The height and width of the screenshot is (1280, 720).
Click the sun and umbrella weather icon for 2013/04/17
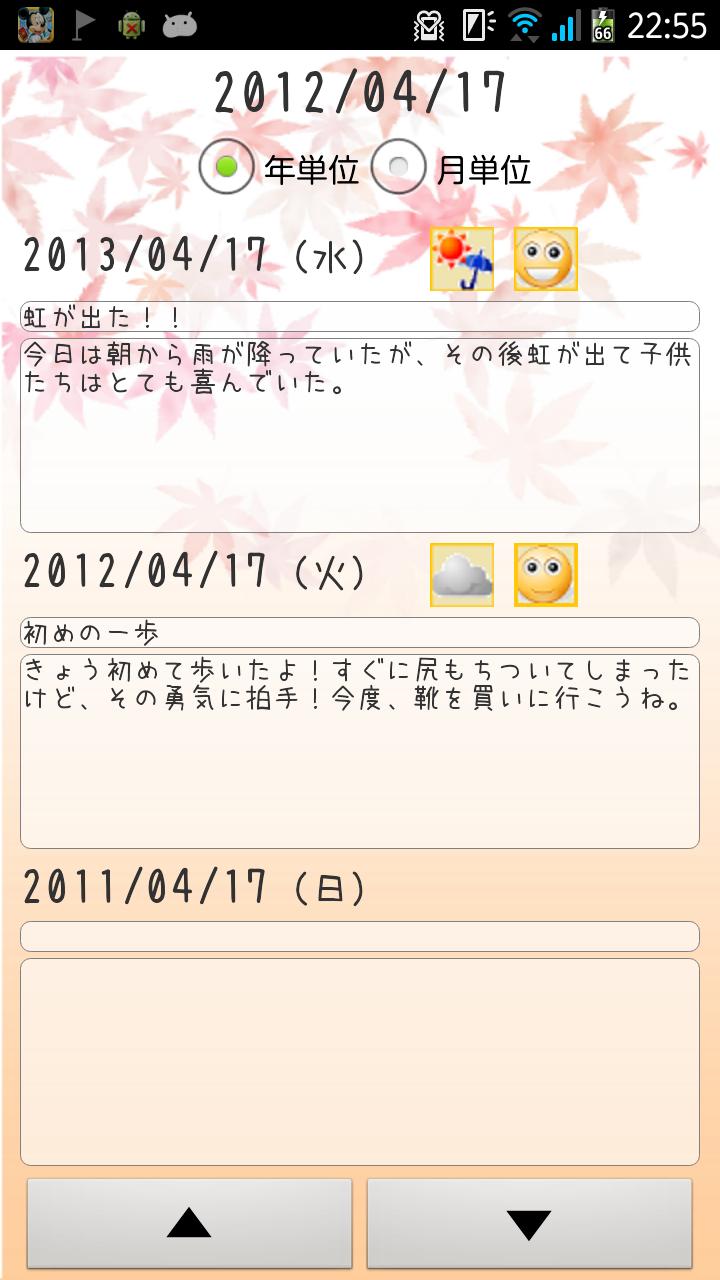point(462,260)
